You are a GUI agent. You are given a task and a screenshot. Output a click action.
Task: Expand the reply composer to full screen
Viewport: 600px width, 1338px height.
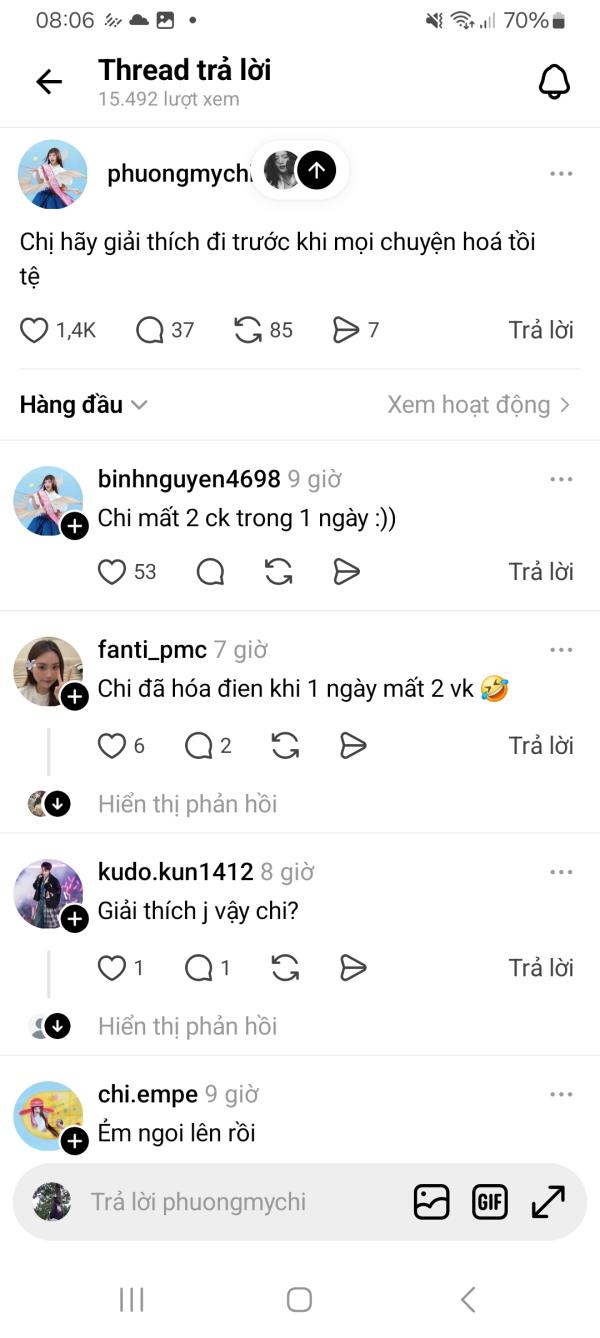(x=548, y=1202)
